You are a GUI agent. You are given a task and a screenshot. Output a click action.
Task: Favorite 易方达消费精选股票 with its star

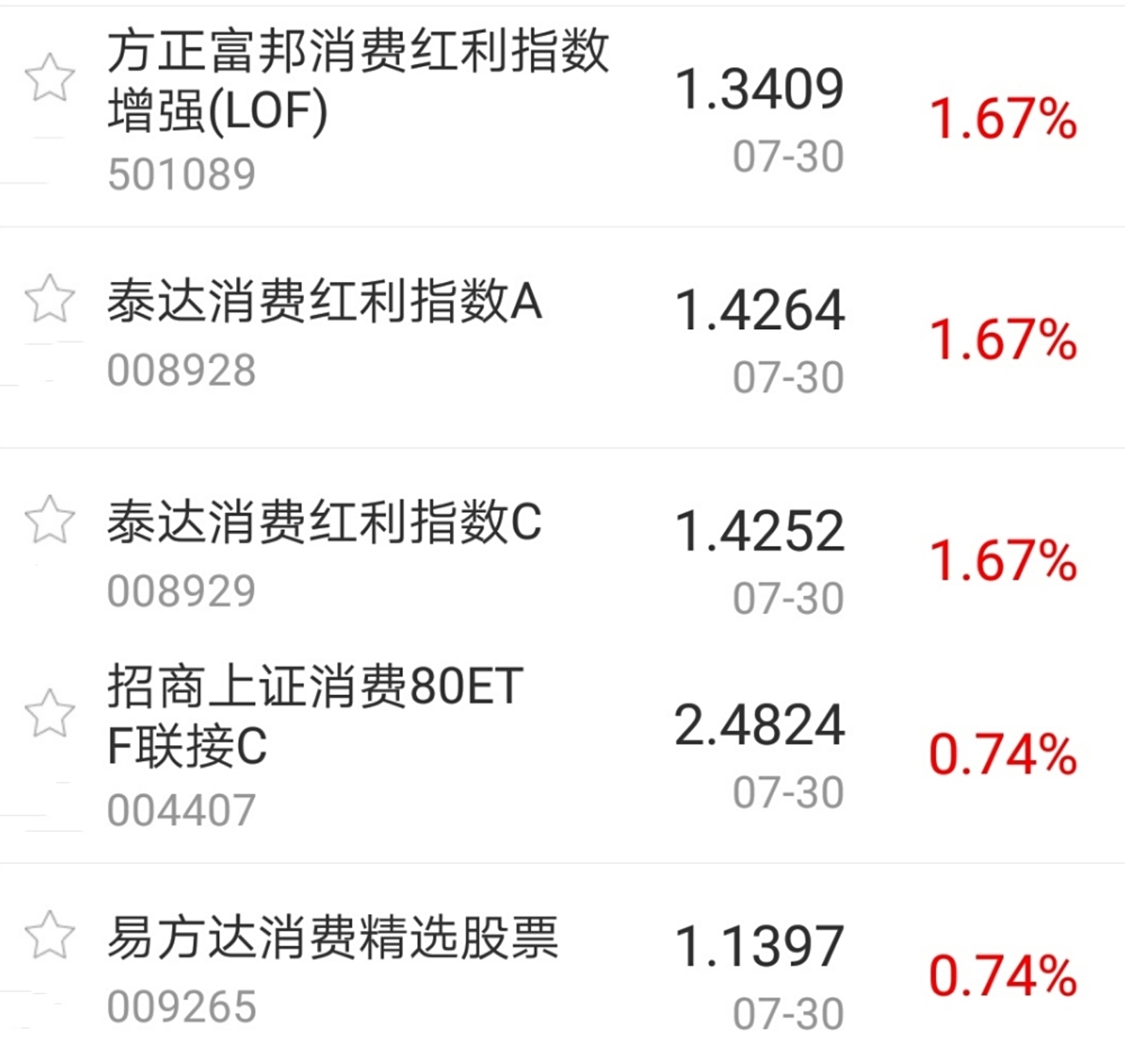point(50,935)
